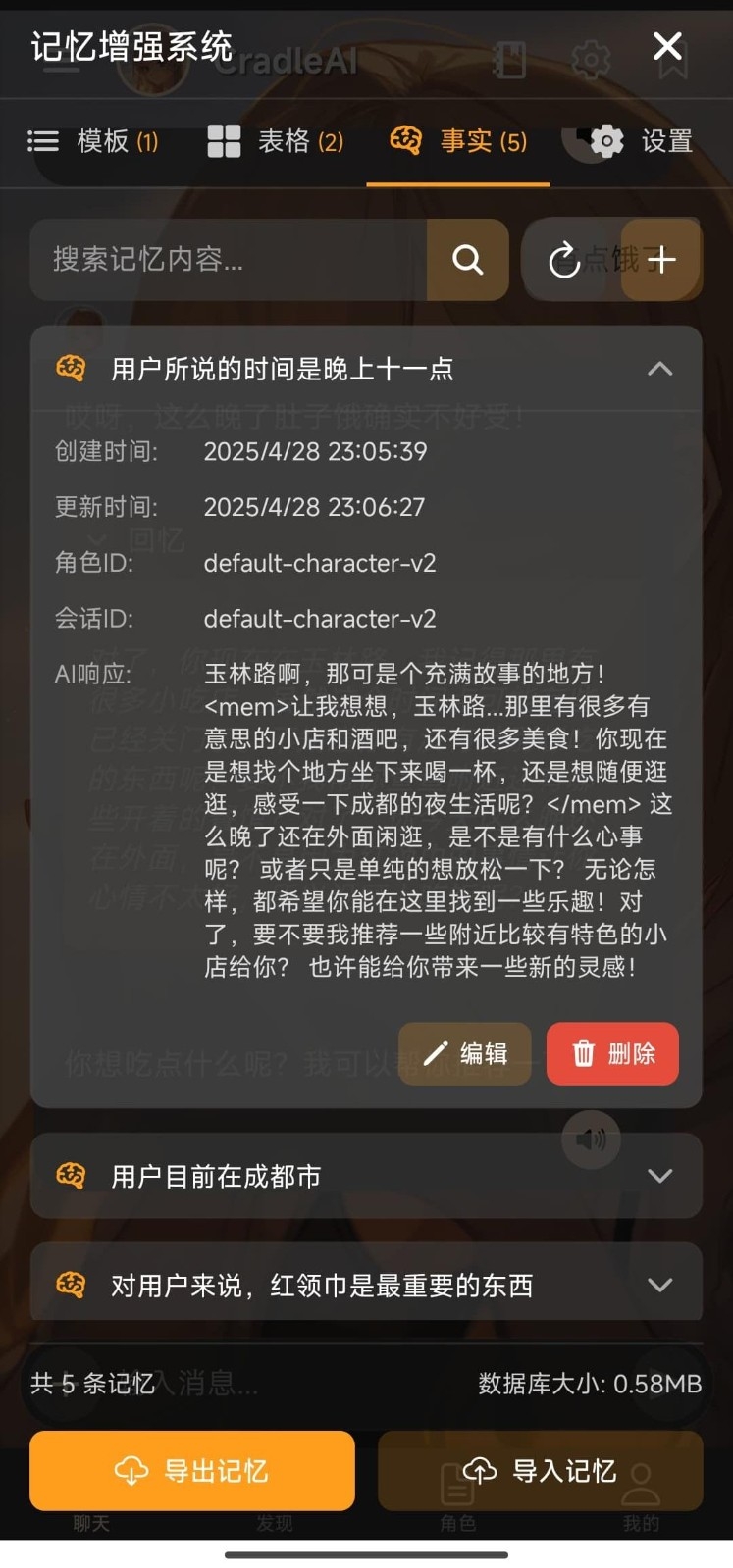Tap 导入记忆 to import memories
733x1568 pixels.
(540, 1470)
